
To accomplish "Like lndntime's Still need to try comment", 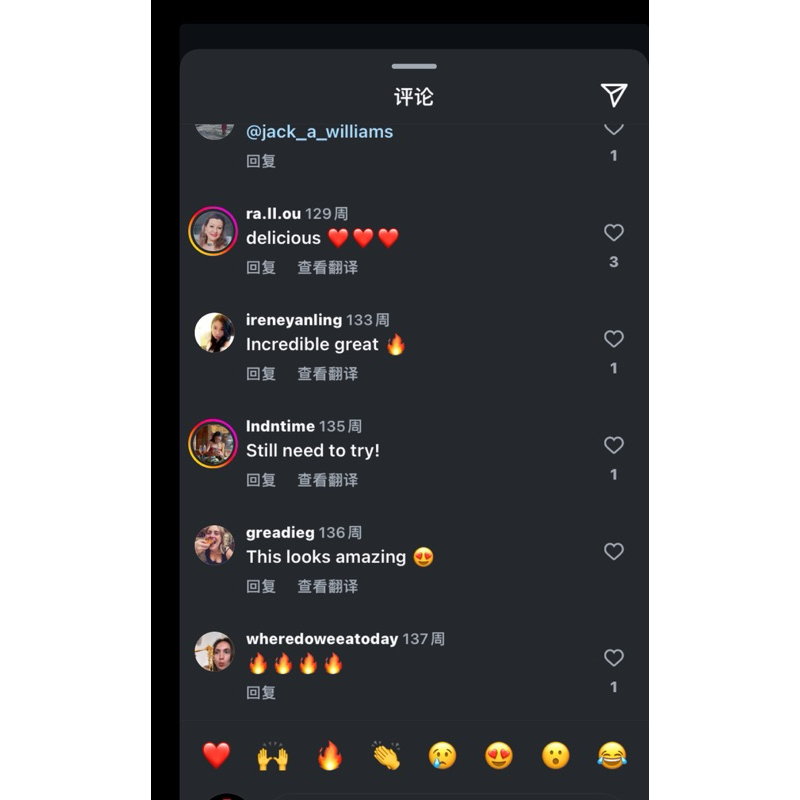I will [x=613, y=445].
